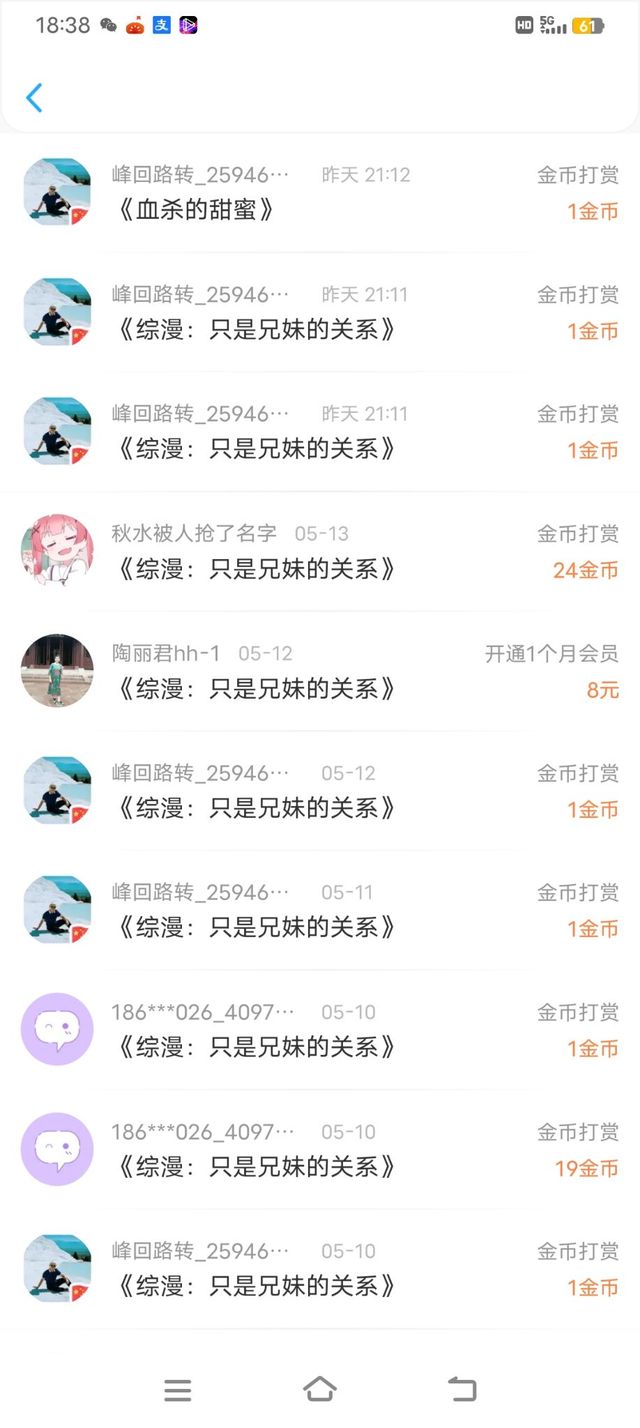Tap 秋水被人抢了名字's pink-haired avatar

(57, 549)
